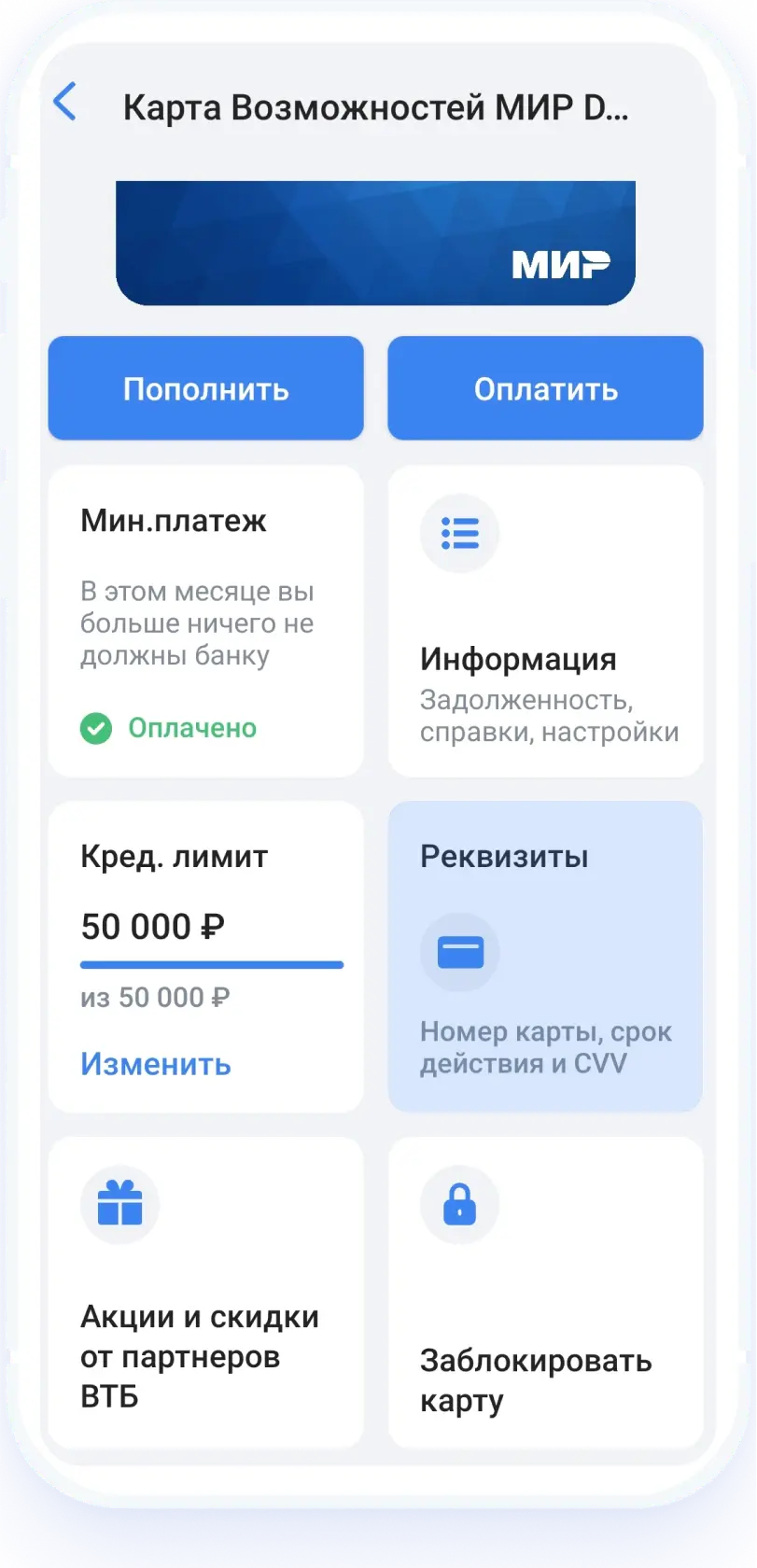
Task: Open the Мин.платеж card
Action: point(205,621)
